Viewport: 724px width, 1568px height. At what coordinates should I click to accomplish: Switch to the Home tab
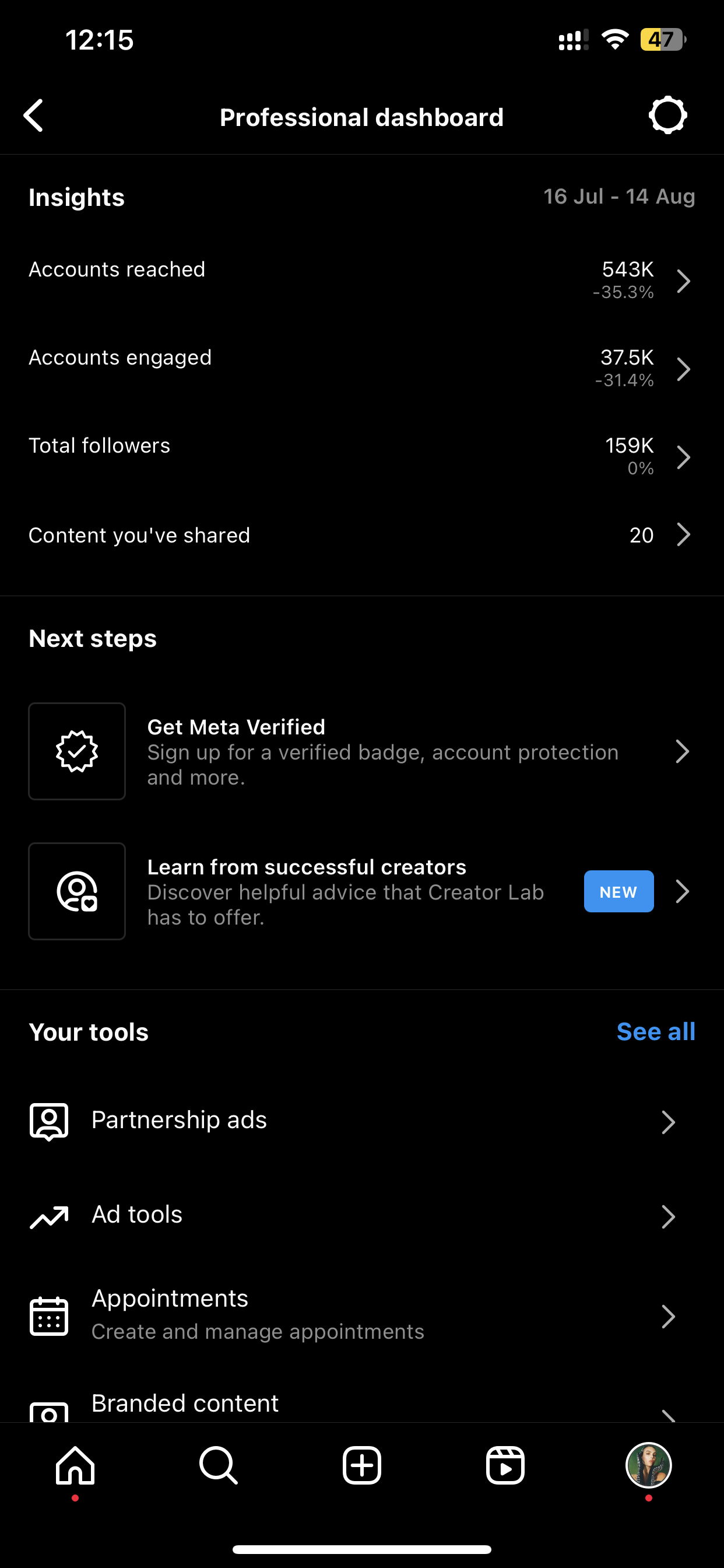75,1465
